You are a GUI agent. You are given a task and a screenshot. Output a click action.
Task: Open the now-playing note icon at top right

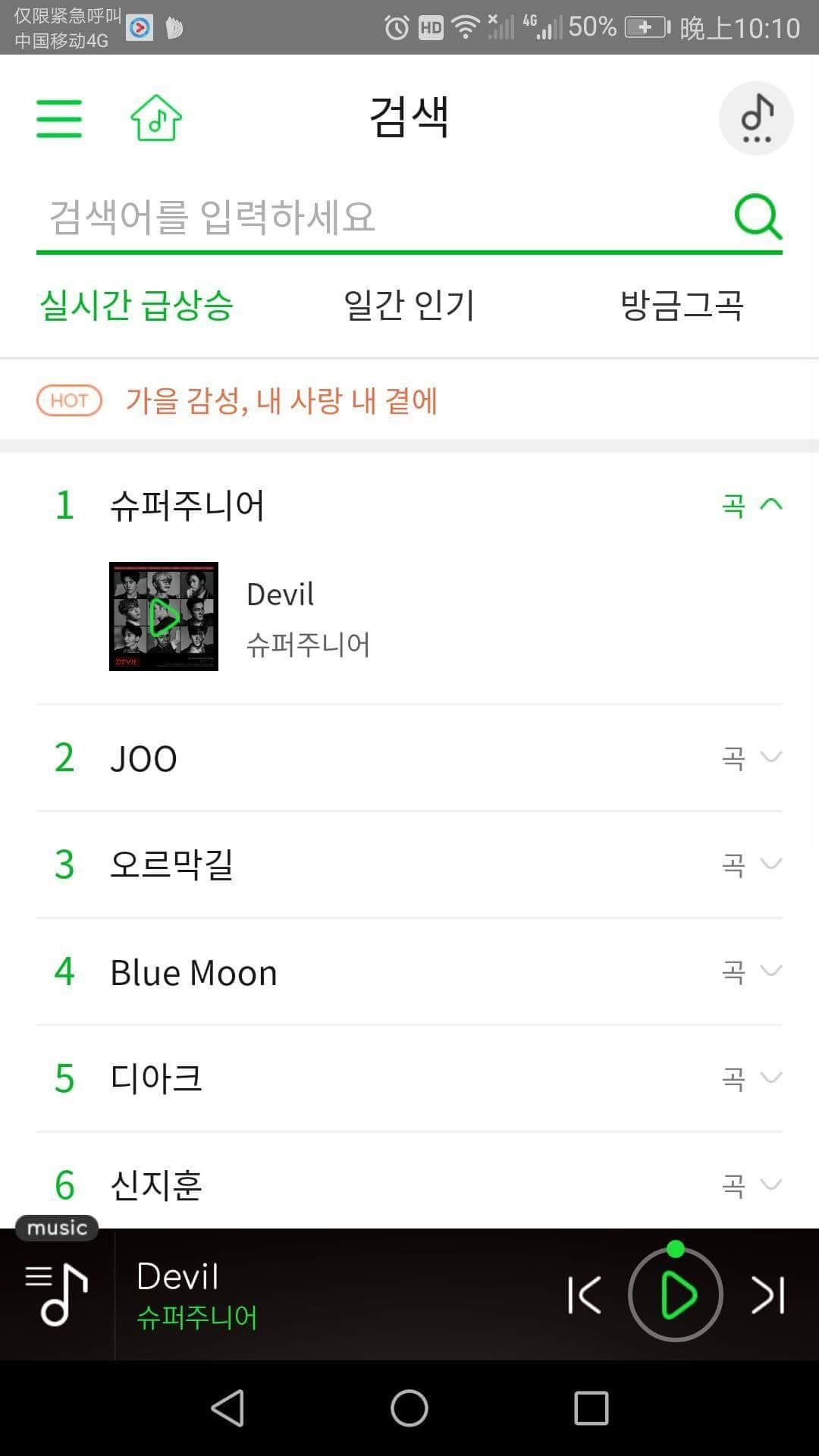755,119
